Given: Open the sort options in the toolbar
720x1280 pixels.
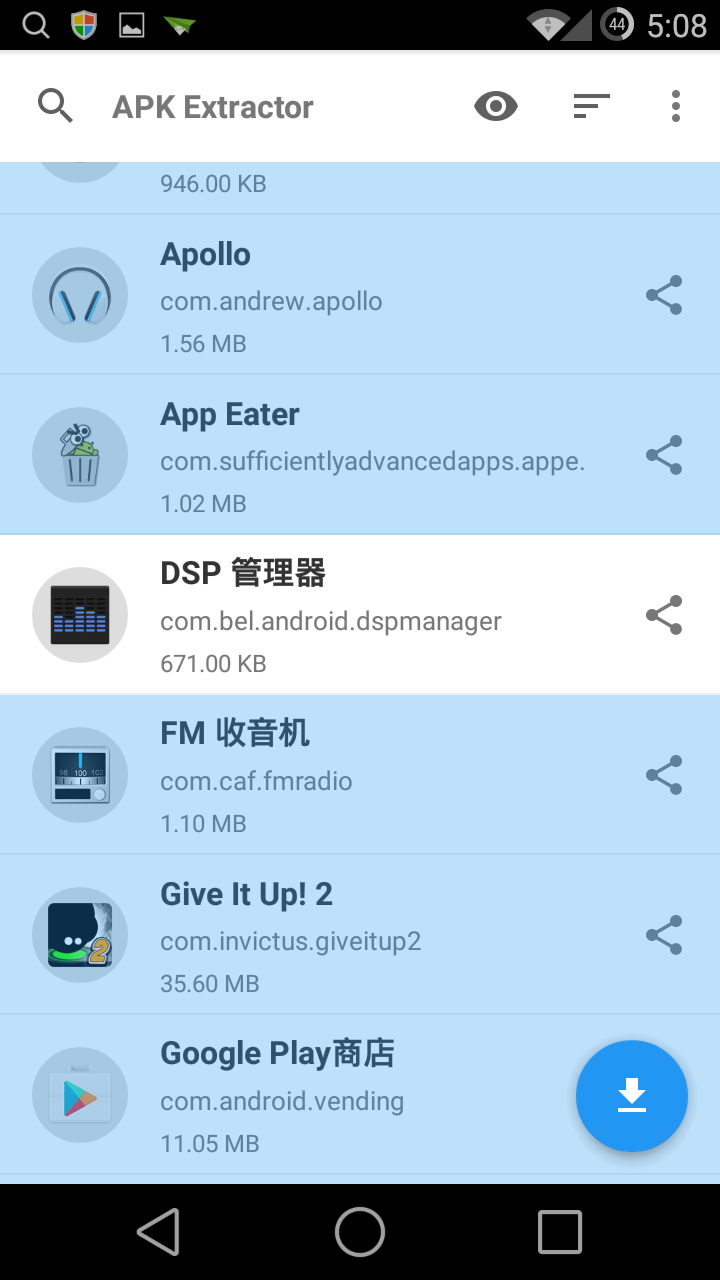Looking at the screenshot, I should click(591, 106).
